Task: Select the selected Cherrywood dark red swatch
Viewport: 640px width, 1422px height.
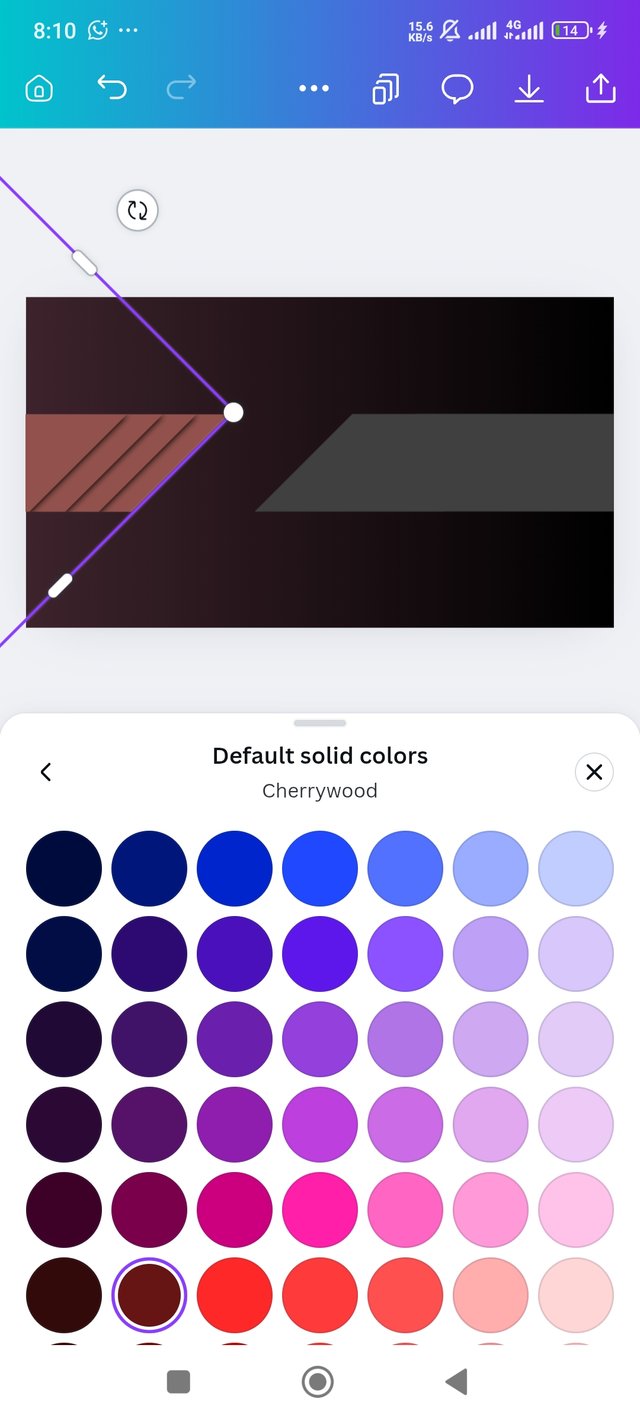Action: click(x=149, y=1295)
